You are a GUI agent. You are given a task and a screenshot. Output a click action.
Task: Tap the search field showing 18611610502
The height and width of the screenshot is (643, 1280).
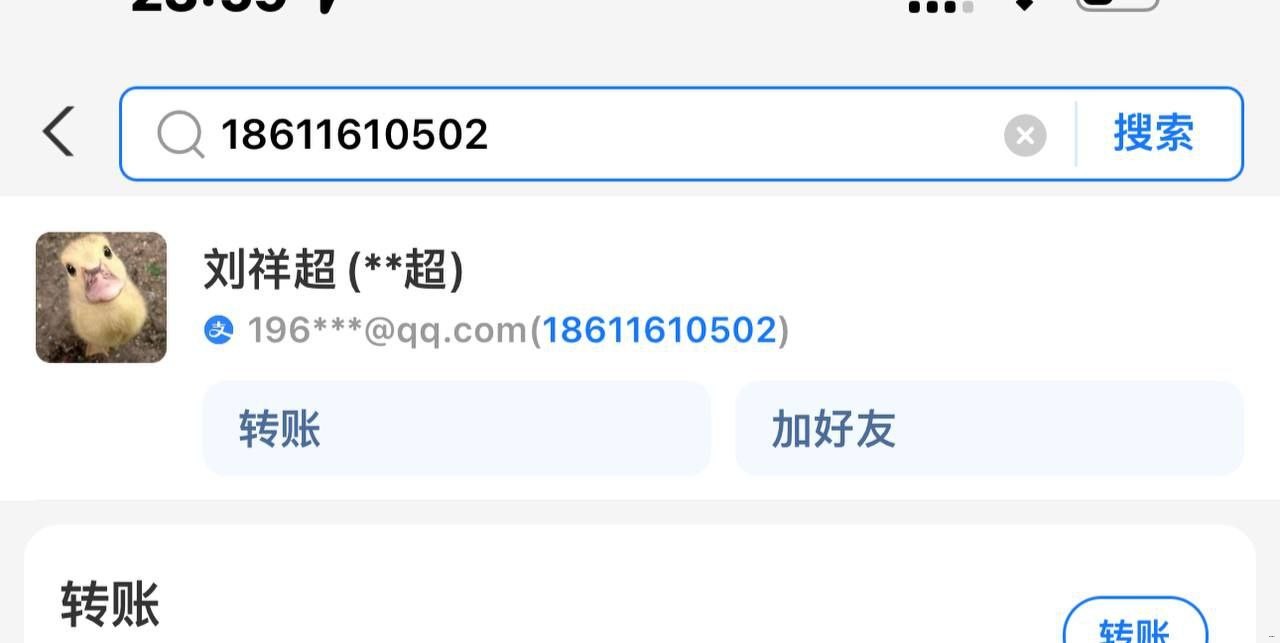tap(580, 134)
